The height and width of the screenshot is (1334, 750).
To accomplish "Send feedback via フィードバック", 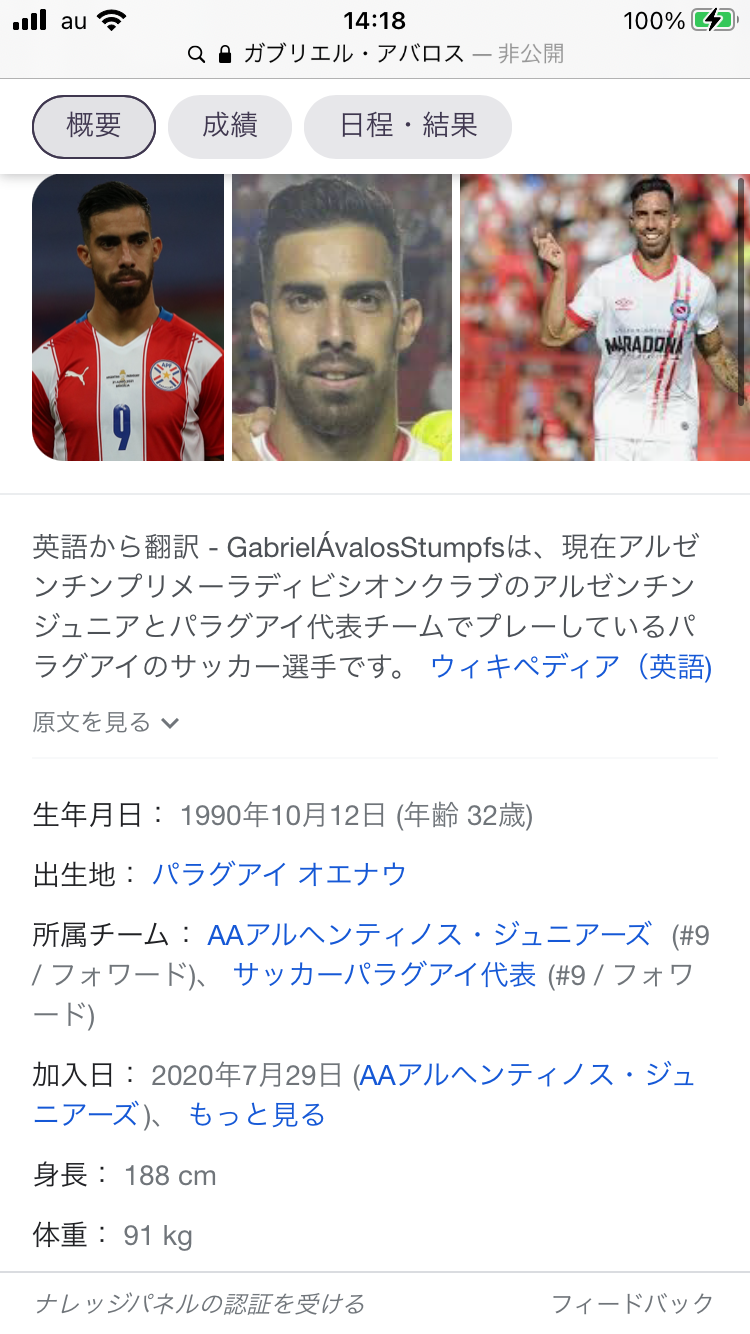I will (632, 1303).
